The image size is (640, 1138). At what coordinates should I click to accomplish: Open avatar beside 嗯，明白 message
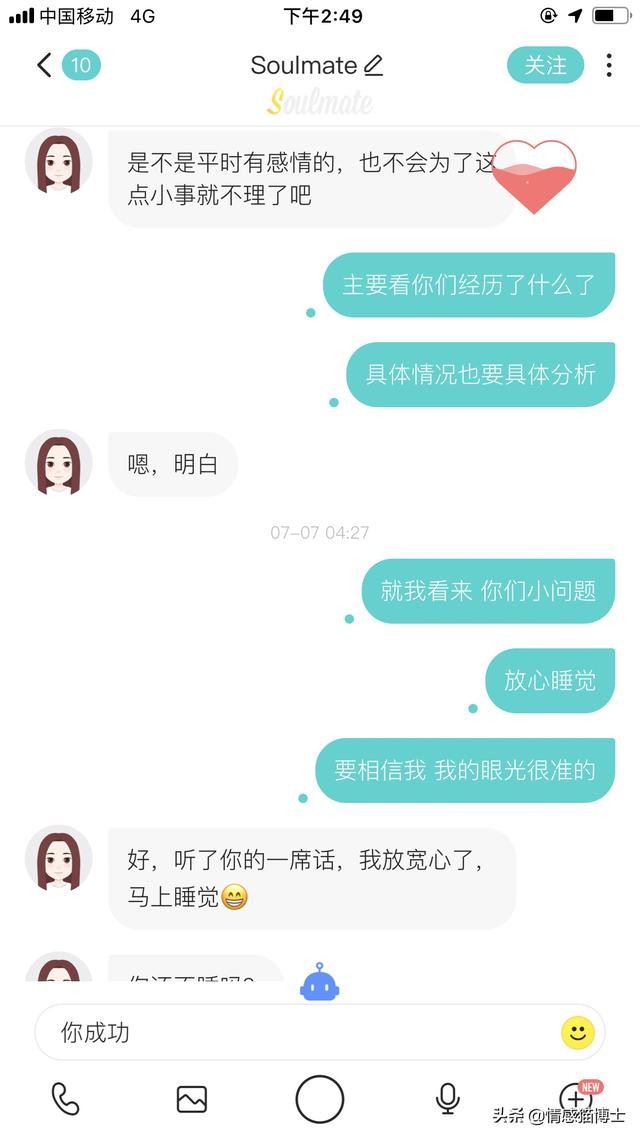tap(59, 464)
